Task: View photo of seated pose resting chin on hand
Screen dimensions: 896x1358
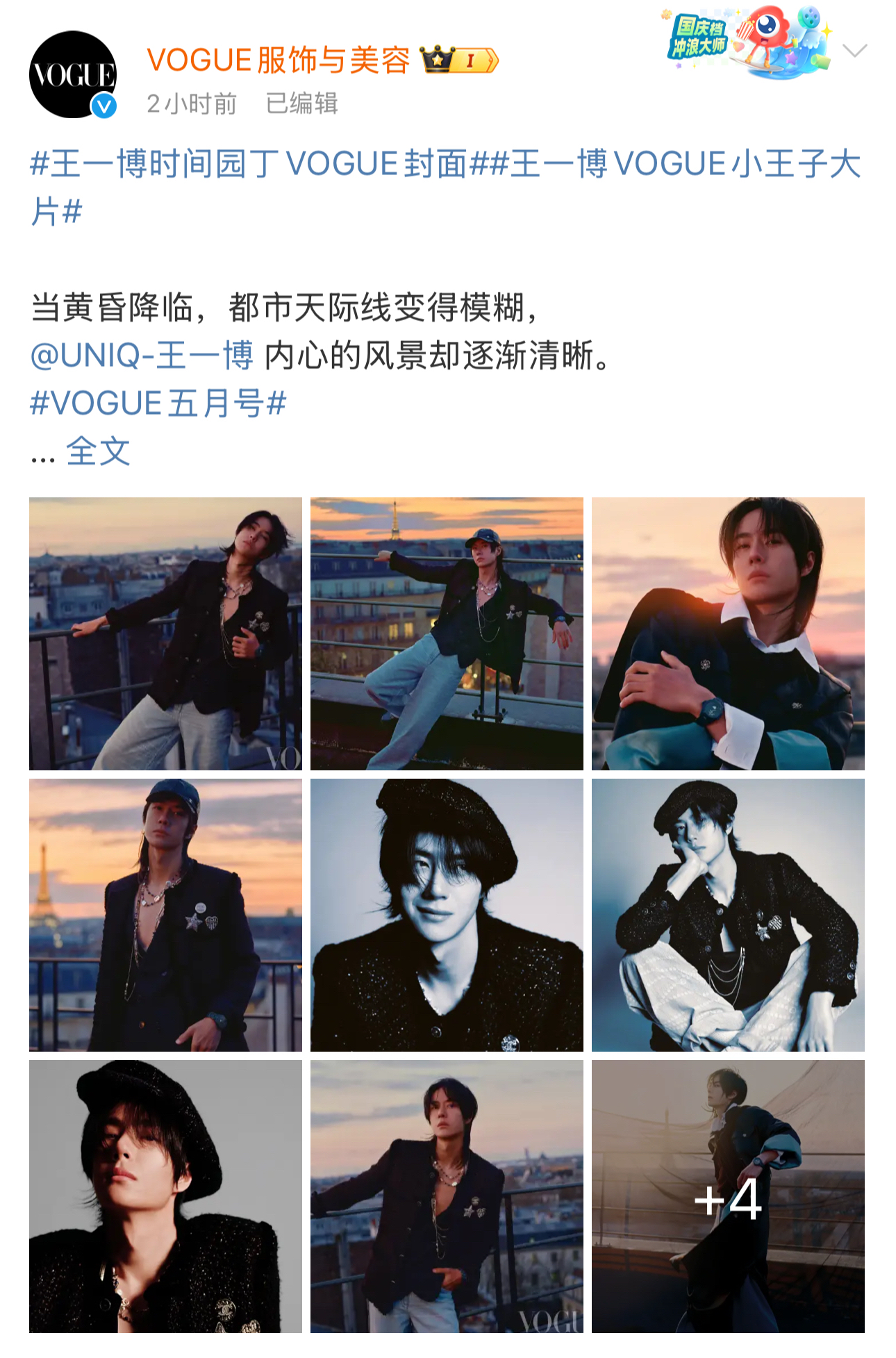Action: (728, 915)
